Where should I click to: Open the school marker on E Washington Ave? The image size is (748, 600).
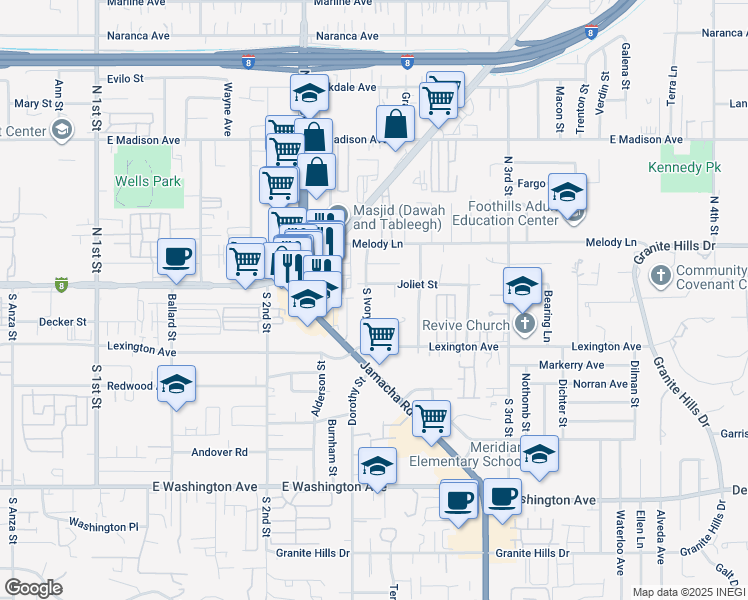pyautogui.click(x=377, y=465)
